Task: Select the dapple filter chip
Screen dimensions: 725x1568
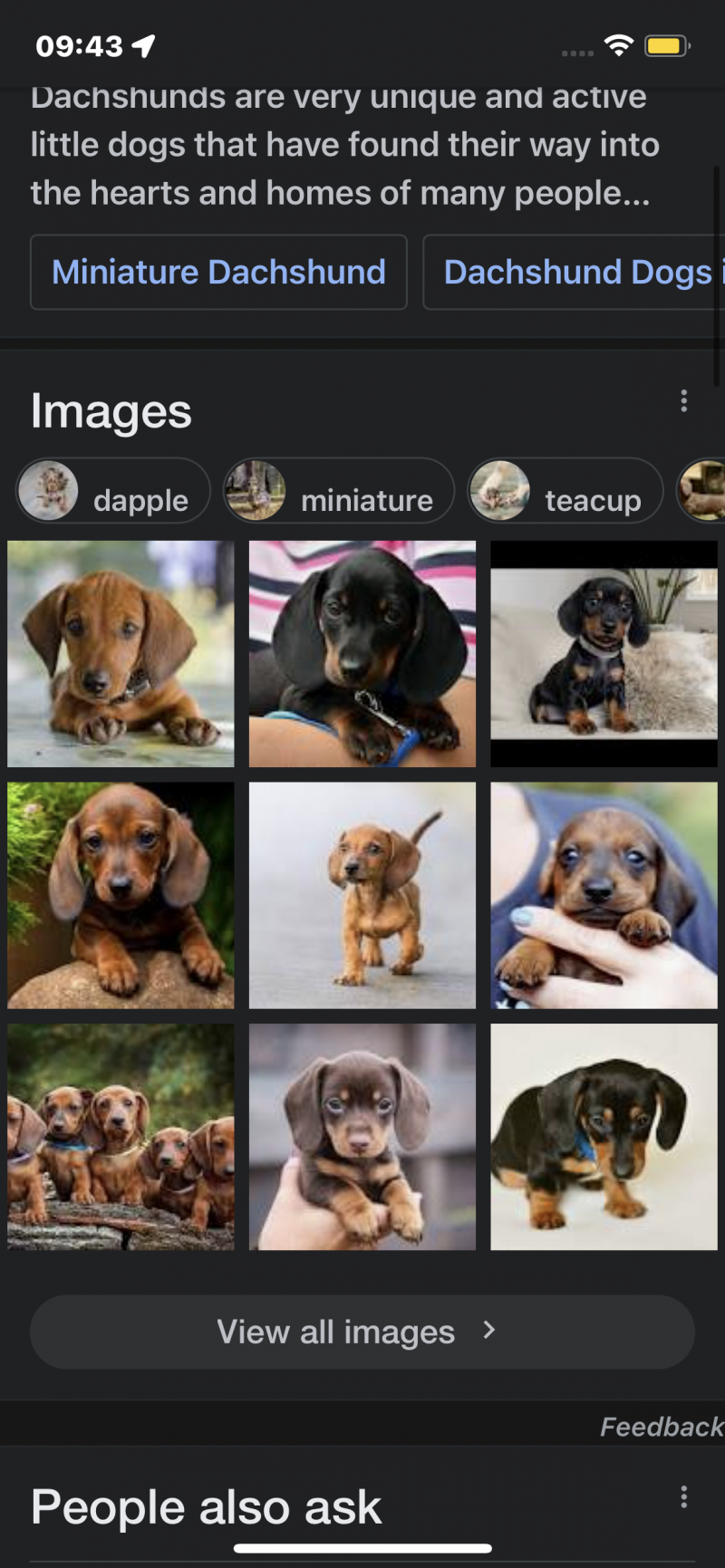Action: coord(114,491)
